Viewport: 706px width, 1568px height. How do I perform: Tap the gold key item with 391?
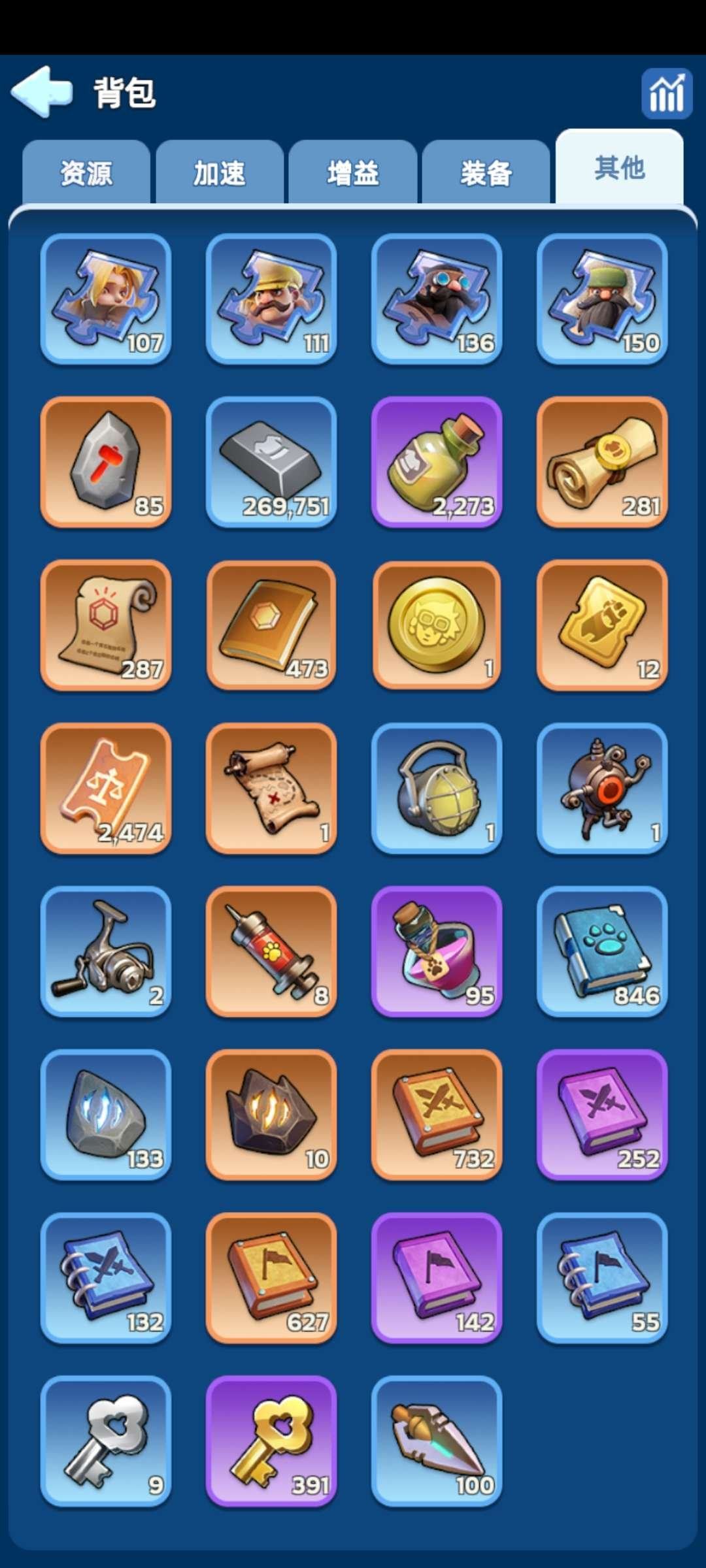coord(271,1442)
